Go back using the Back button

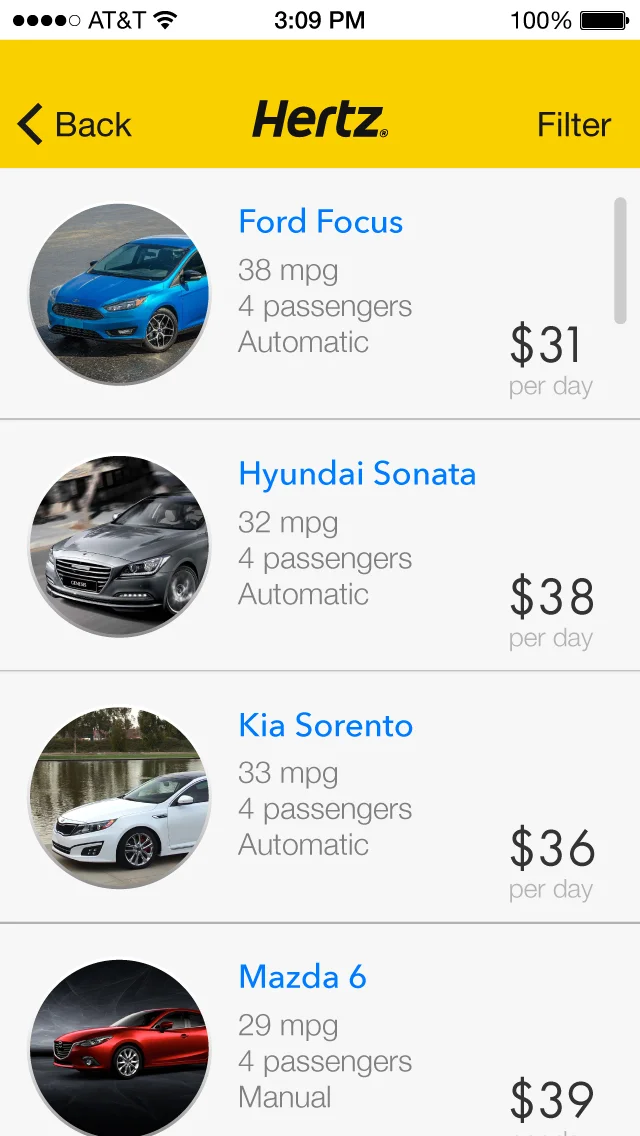click(75, 125)
